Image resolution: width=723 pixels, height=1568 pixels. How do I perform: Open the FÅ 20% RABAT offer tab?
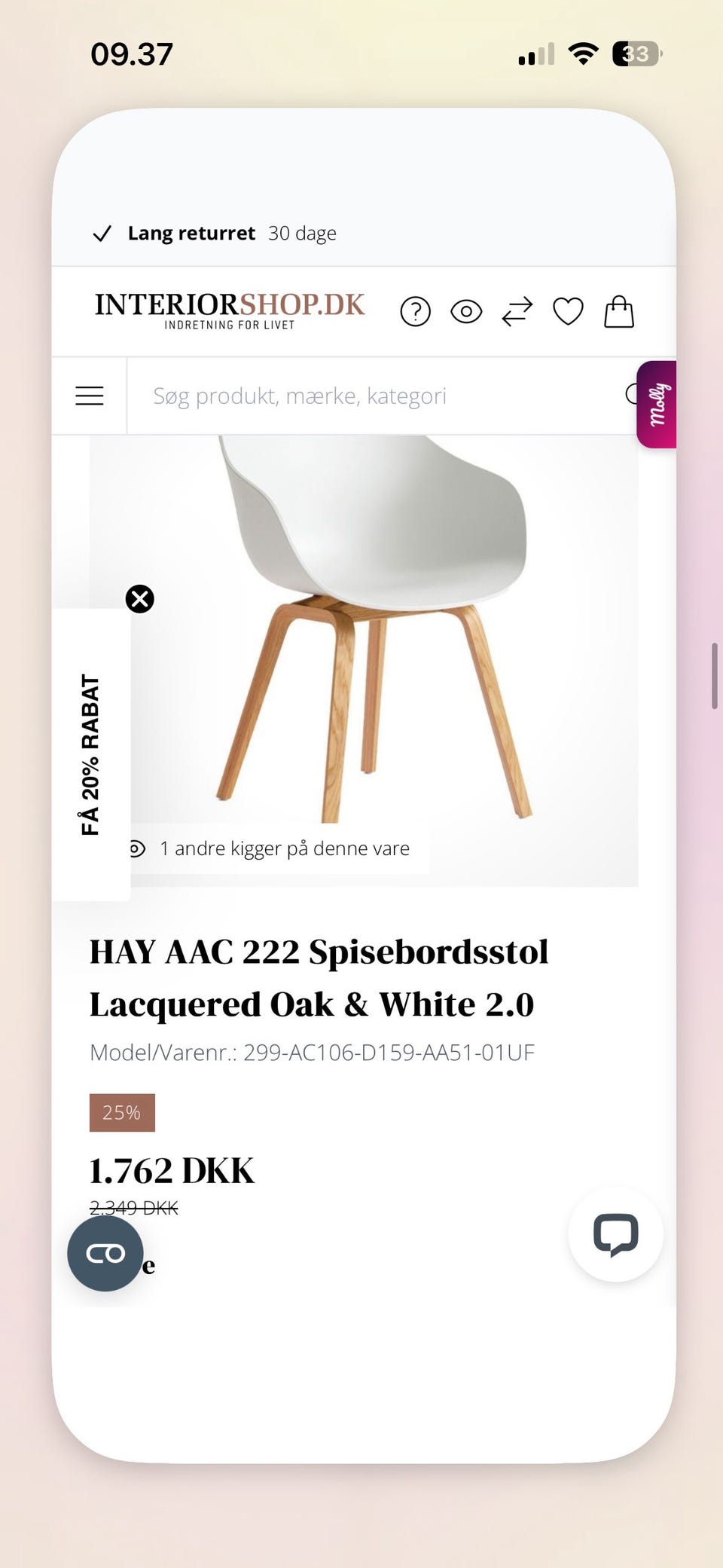coord(91,754)
